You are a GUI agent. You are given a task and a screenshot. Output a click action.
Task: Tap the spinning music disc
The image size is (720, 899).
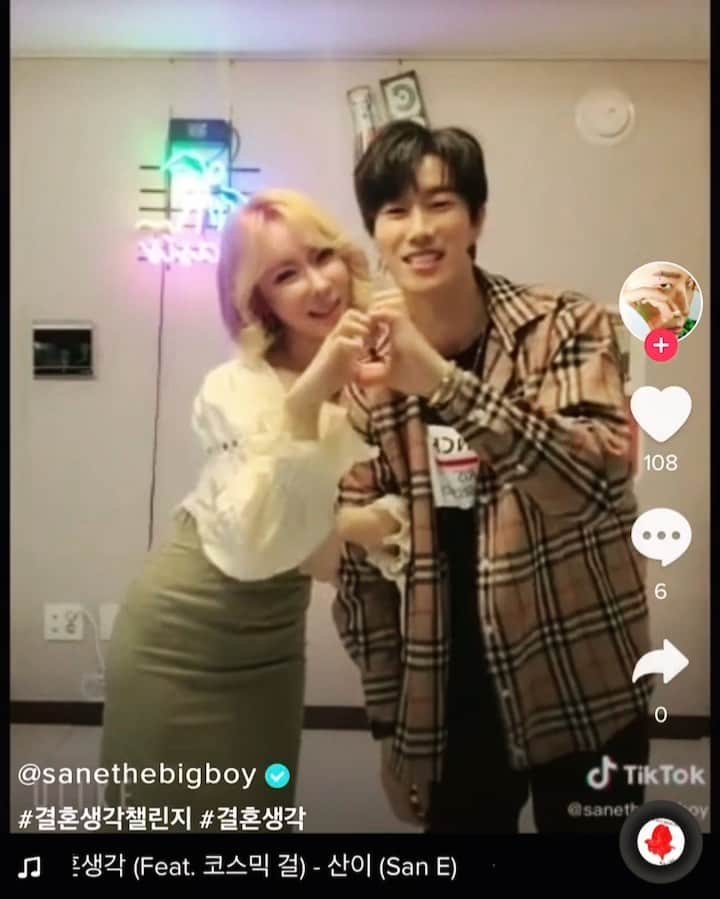(660, 841)
